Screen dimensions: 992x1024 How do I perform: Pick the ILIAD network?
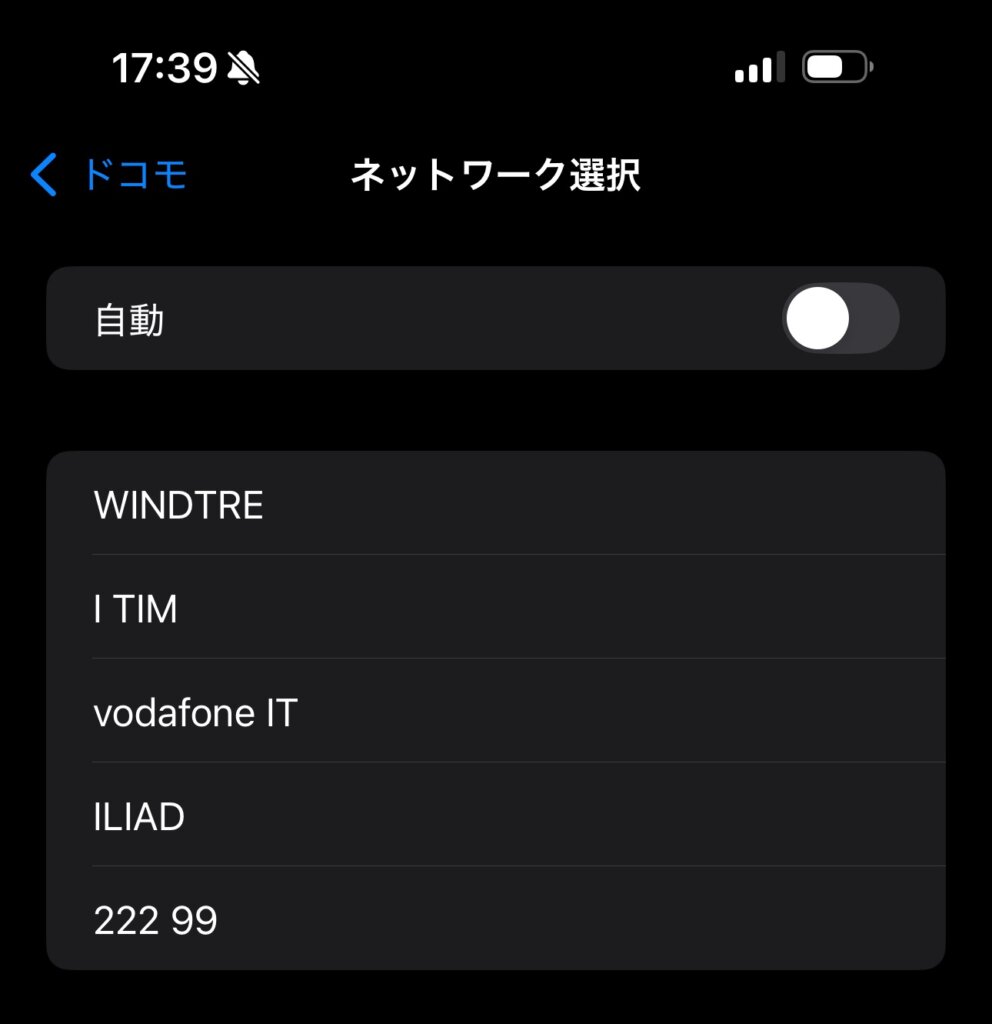click(495, 816)
